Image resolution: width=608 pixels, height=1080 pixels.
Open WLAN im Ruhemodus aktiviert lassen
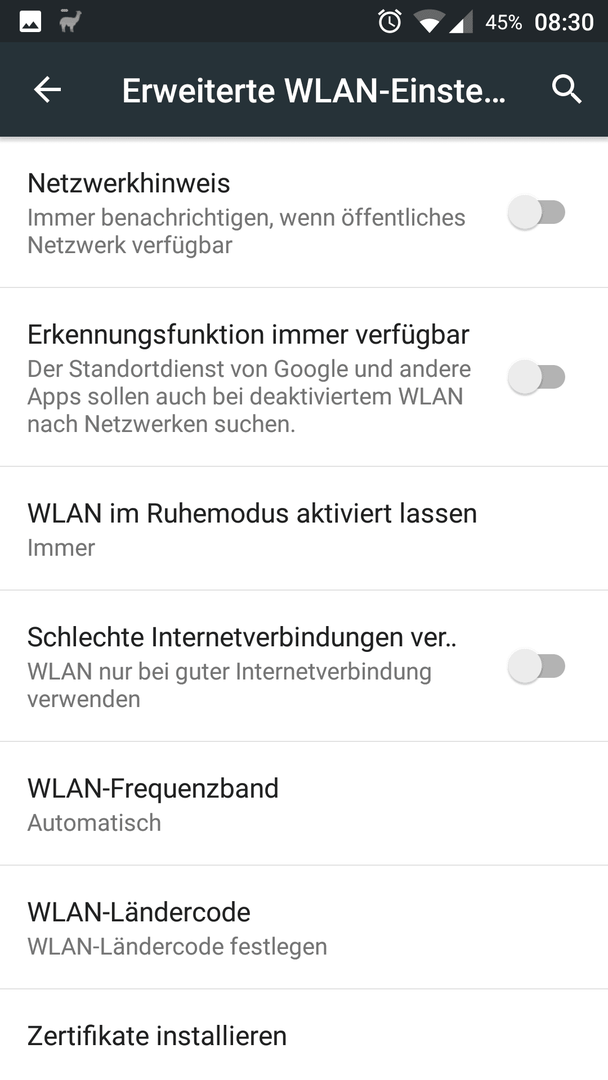coord(304,528)
